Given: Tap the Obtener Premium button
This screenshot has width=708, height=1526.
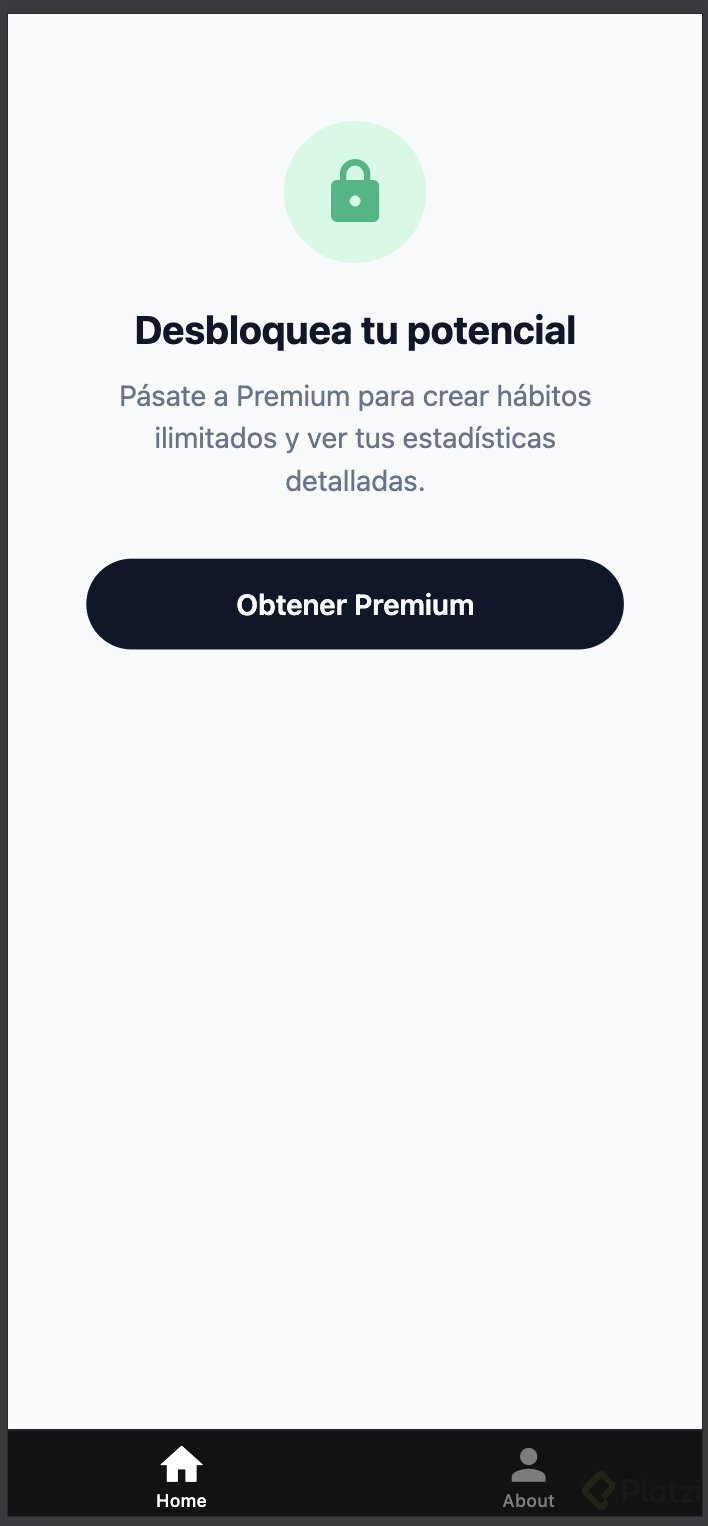Looking at the screenshot, I should pyautogui.click(x=354, y=604).
